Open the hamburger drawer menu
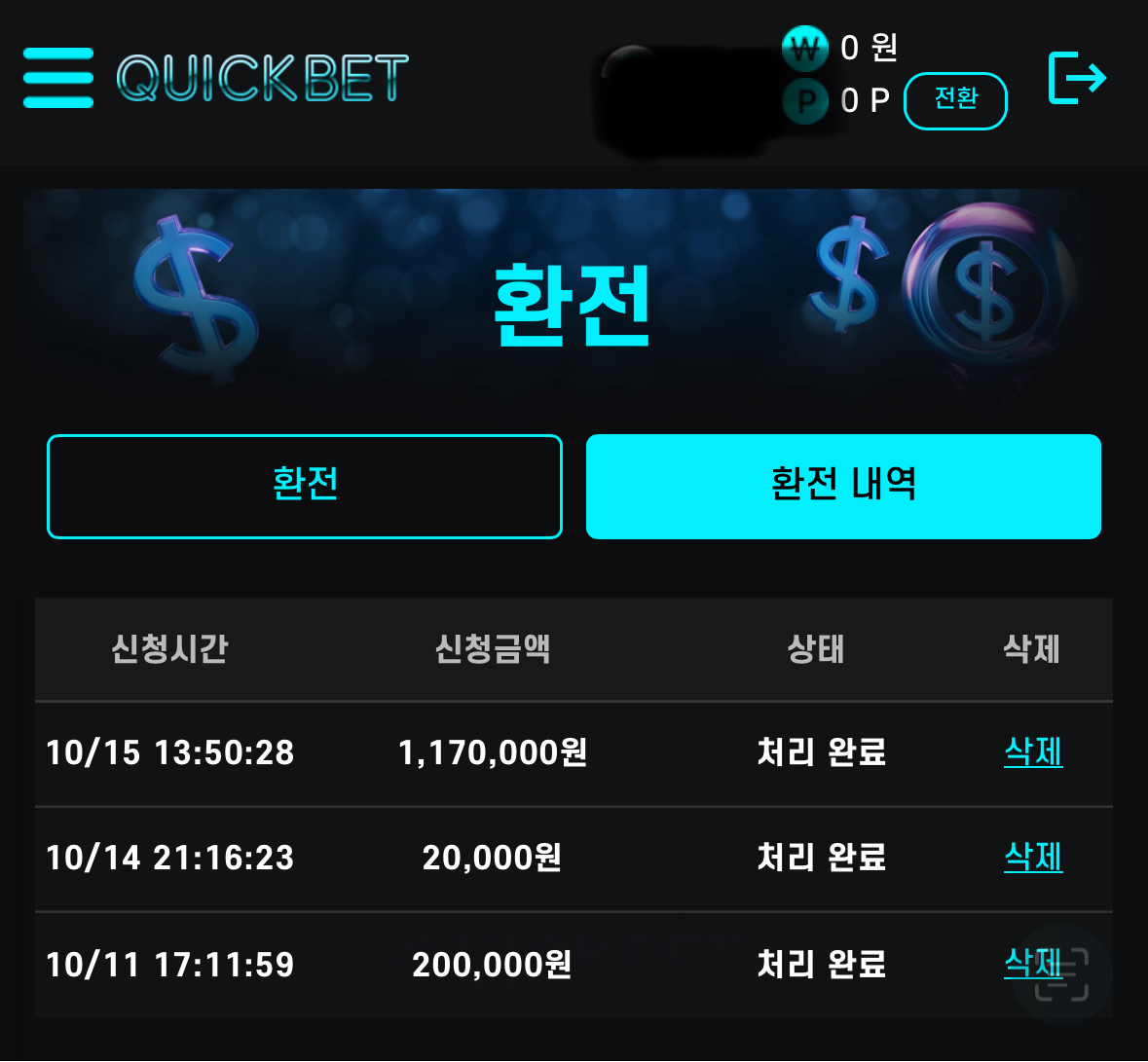Image resolution: width=1148 pixels, height=1062 pixels. pyautogui.click(x=58, y=78)
